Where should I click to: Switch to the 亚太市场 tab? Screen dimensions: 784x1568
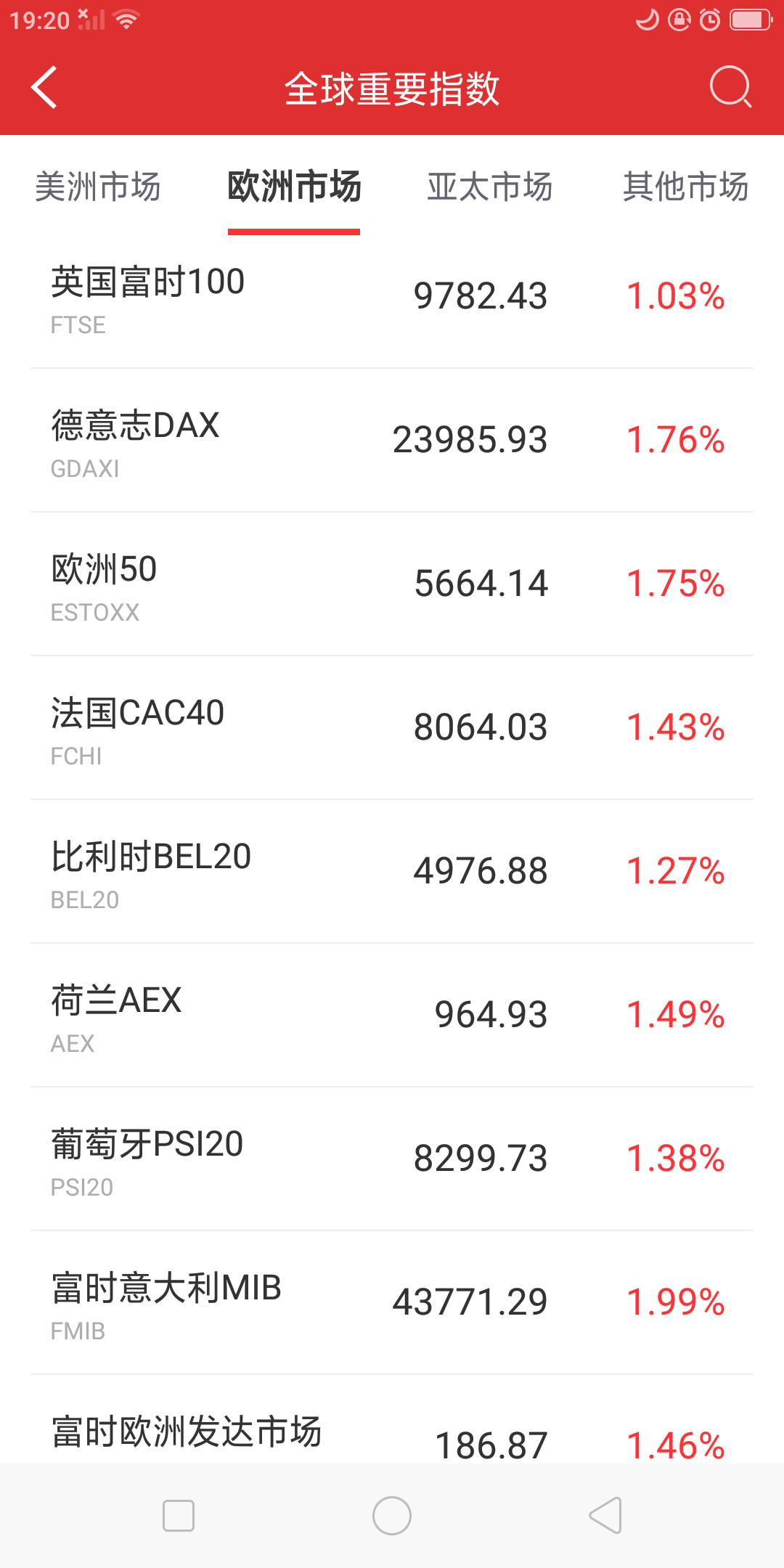[490, 187]
